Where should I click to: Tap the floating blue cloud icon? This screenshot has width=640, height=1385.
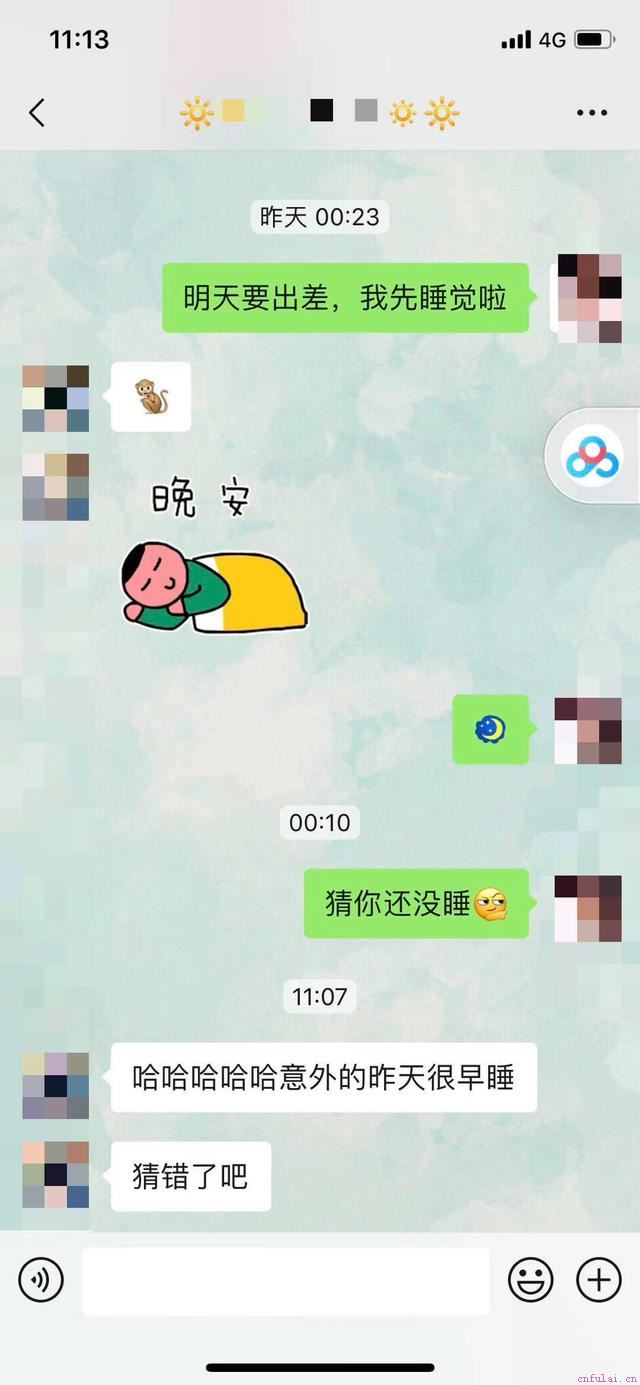pyautogui.click(x=593, y=456)
